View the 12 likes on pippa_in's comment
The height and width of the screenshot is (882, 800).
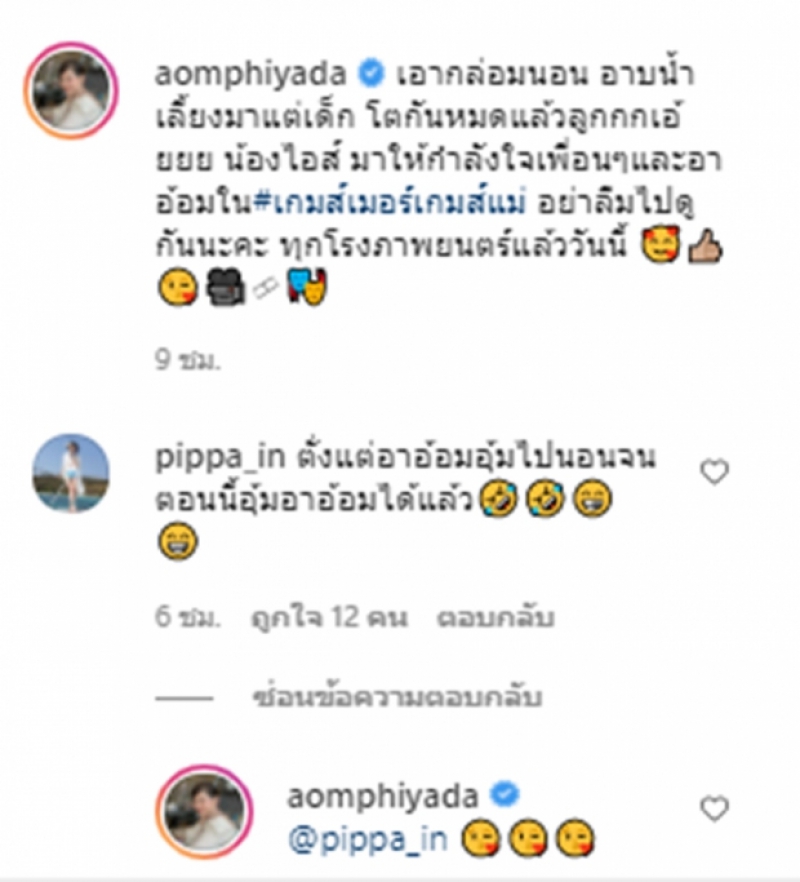click(328, 618)
